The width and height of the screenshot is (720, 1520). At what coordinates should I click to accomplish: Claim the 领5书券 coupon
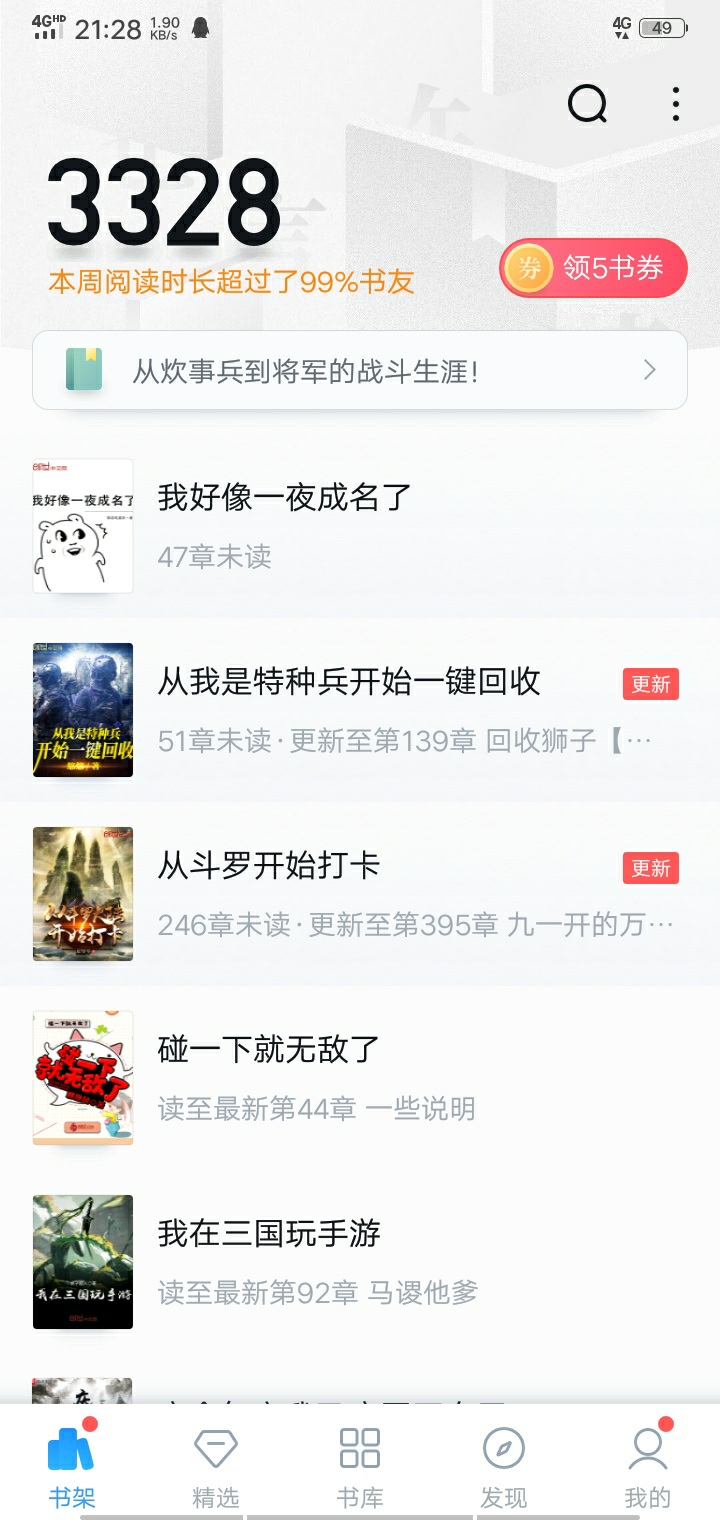(x=594, y=268)
